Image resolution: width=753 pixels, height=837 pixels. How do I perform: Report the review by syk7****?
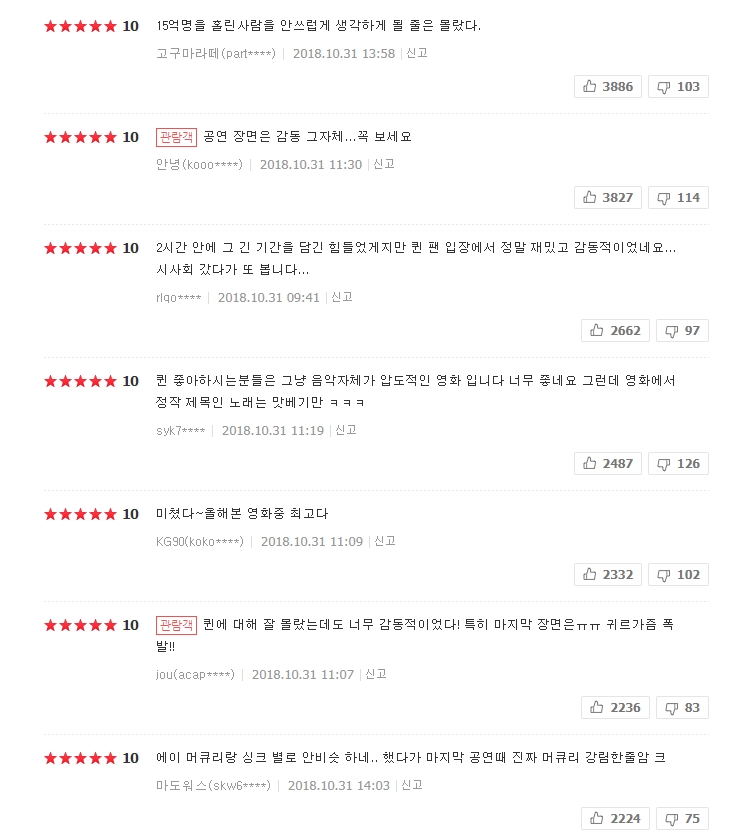click(346, 430)
